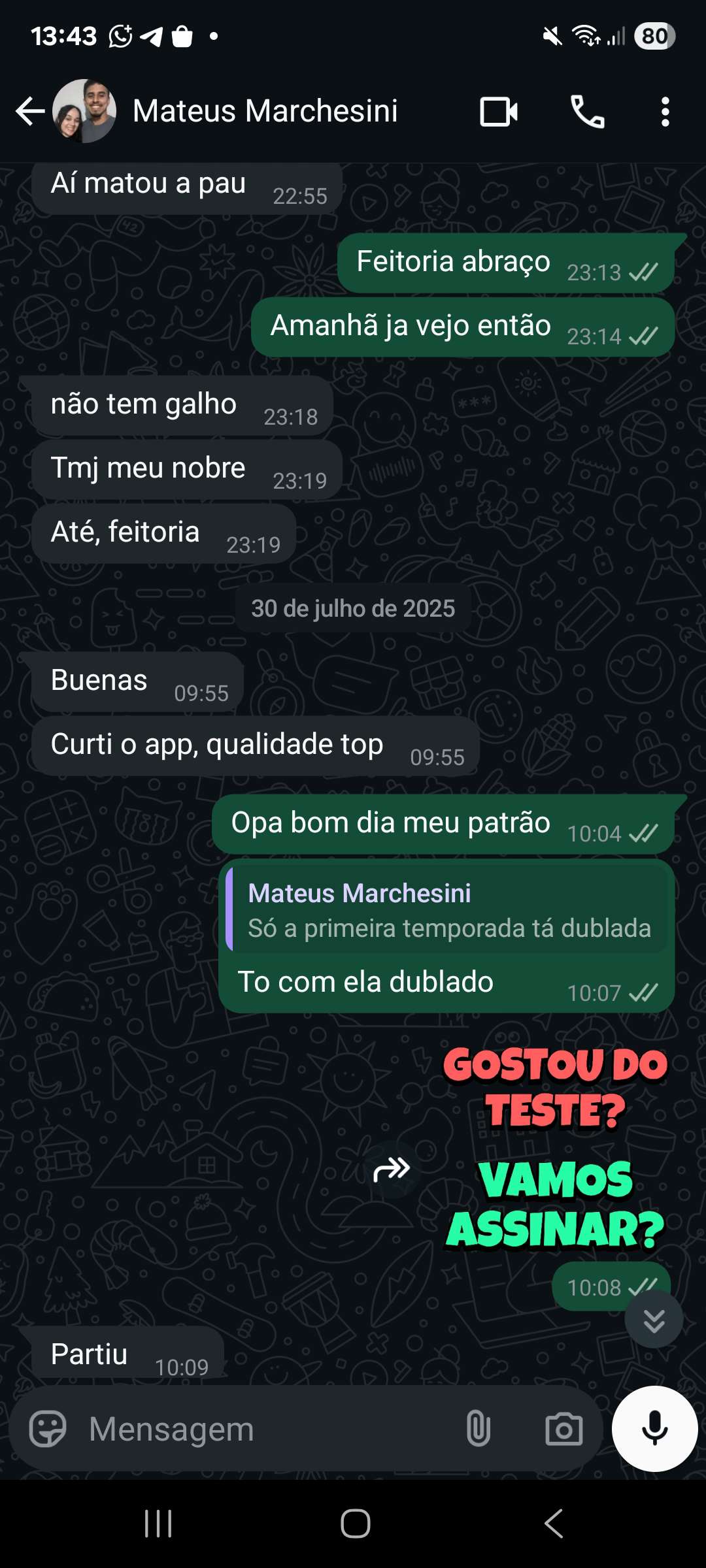Forward the "Gostou do teste?" sticker
The height and width of the screenshot is (1568, 706).
[391, 1169]
